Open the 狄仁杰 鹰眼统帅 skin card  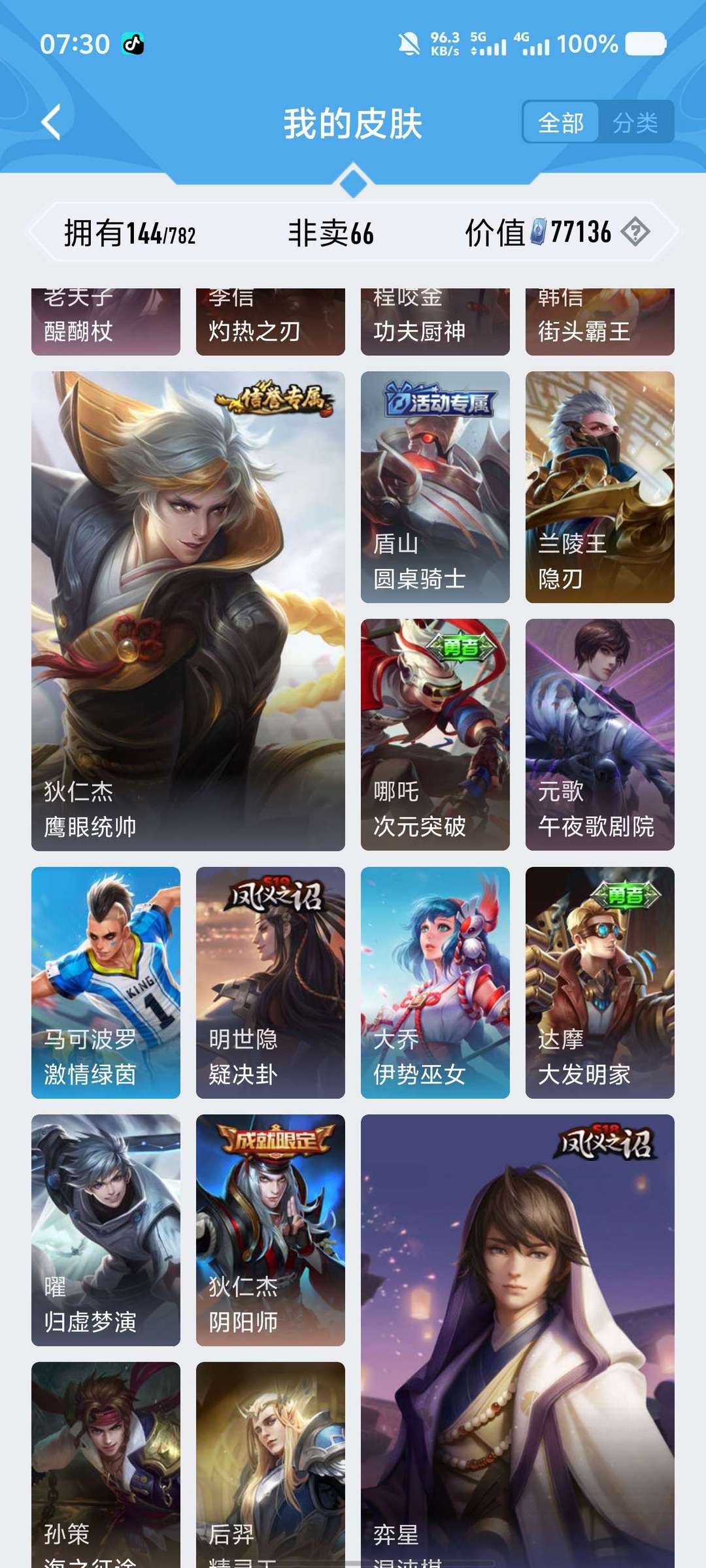188,611
